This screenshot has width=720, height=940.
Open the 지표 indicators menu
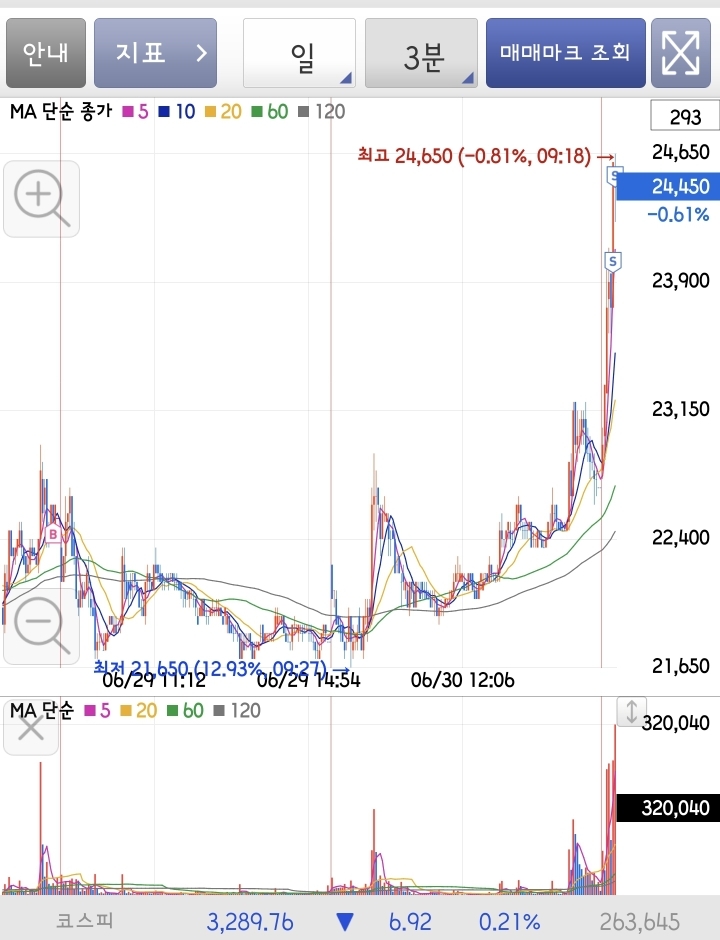pos(155,53)
